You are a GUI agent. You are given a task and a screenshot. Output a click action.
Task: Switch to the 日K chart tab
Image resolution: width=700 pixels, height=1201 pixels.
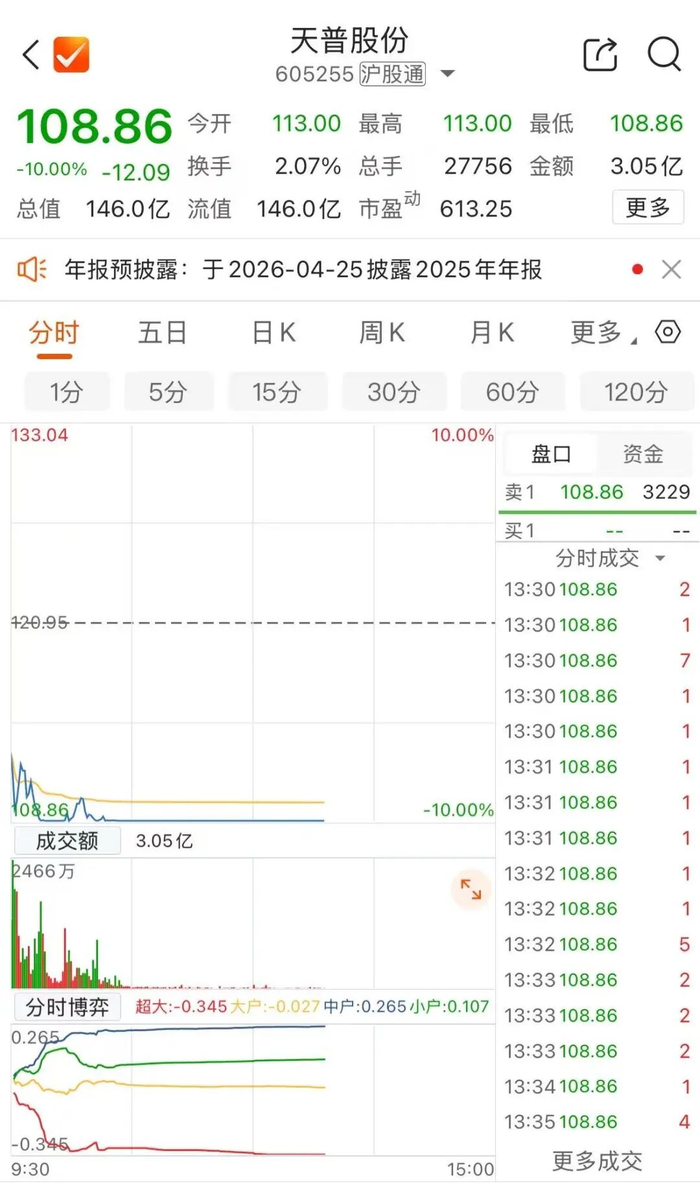273,333
